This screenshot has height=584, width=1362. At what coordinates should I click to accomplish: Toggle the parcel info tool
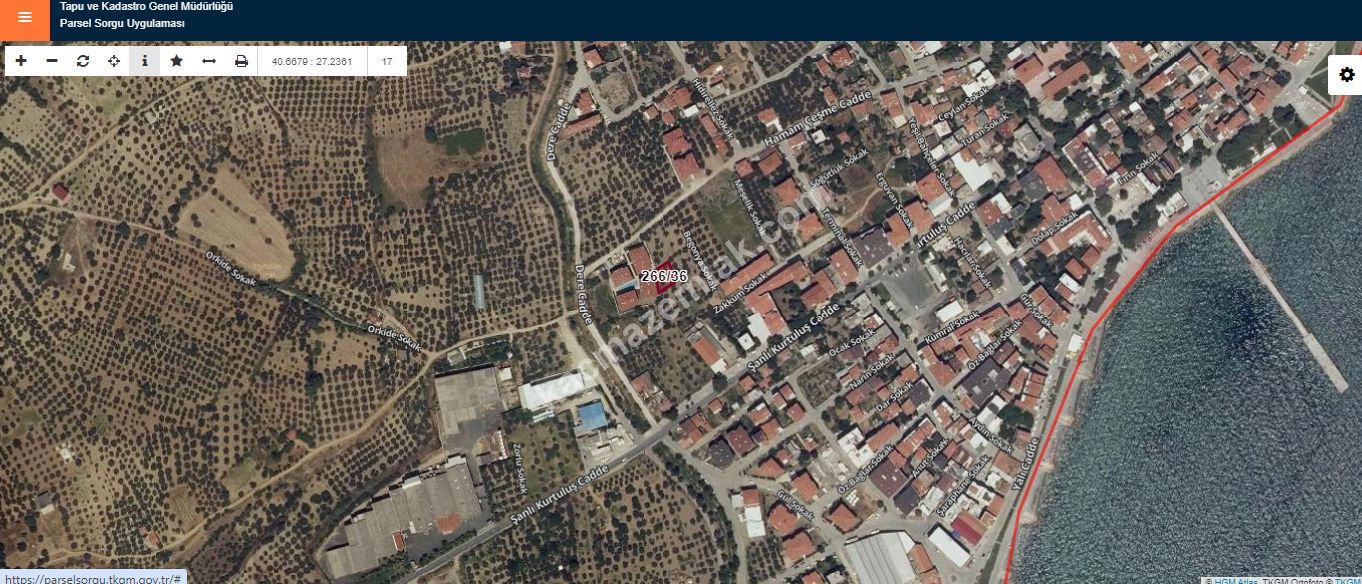(x=145, y=61)
